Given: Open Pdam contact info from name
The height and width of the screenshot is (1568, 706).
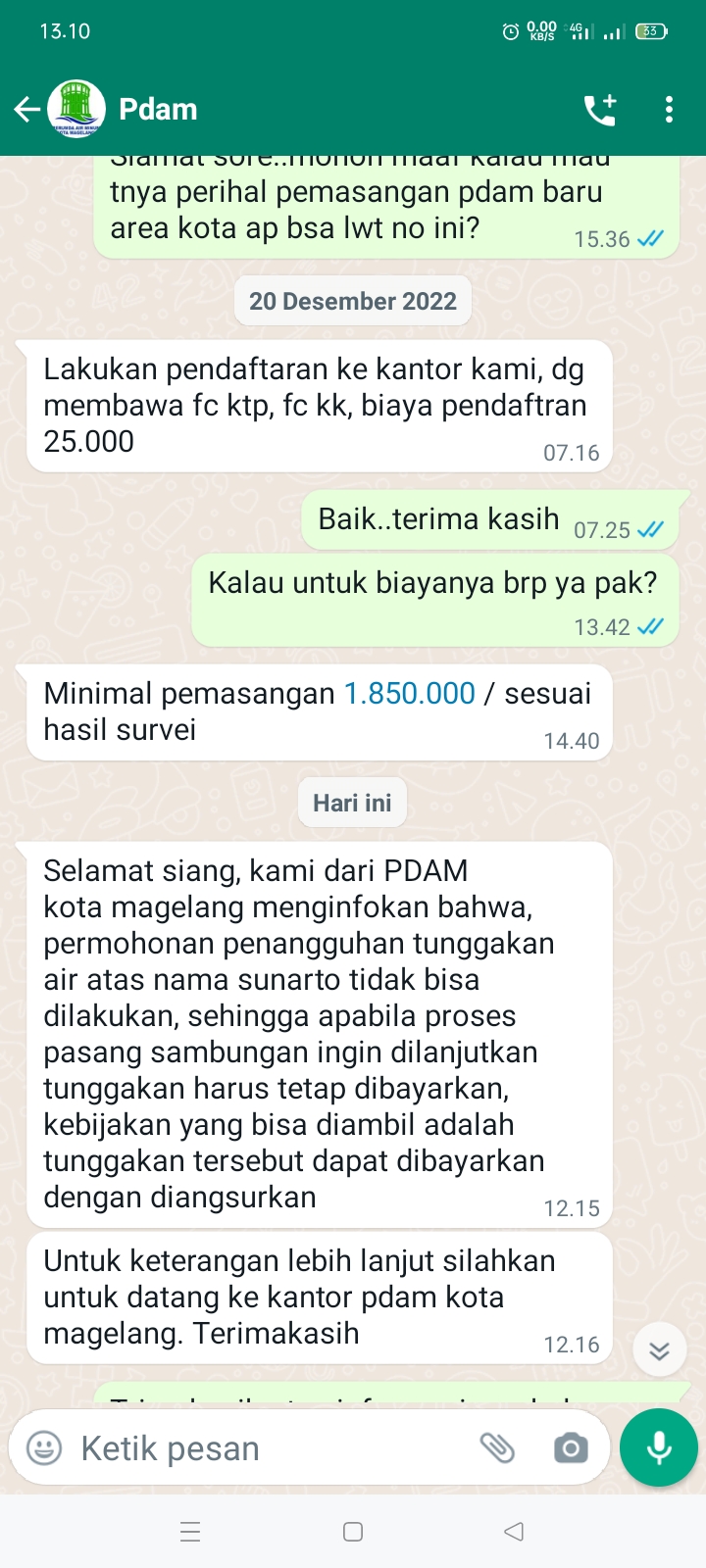Looking at the screenshot, I should tap(158, 109).
